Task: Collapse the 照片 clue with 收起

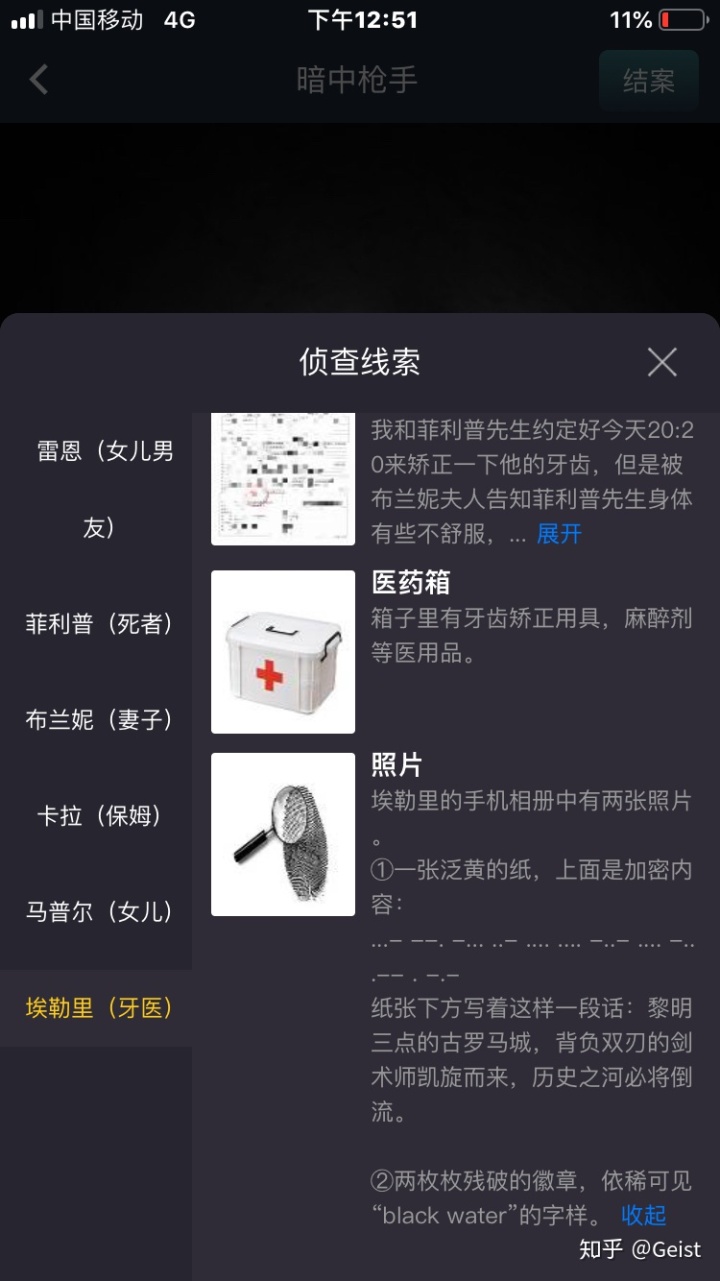Action: tap(643, 1215)
